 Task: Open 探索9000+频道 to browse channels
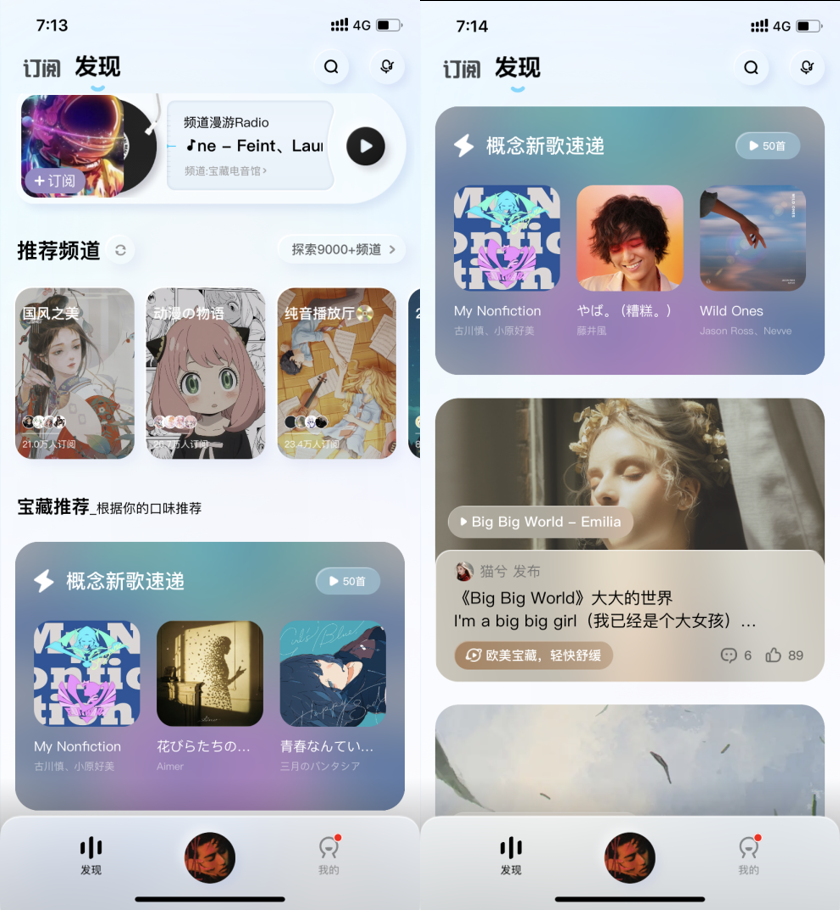coord(343,249)
